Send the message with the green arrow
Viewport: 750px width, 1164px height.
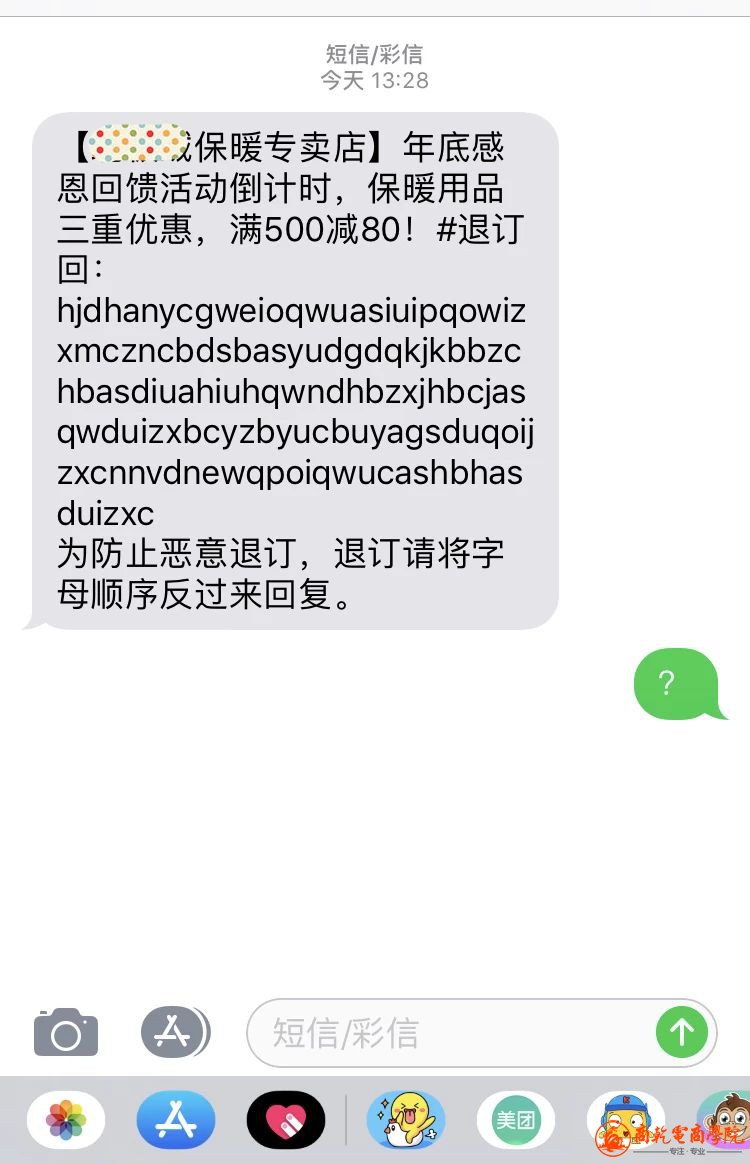coord(682,1032)
